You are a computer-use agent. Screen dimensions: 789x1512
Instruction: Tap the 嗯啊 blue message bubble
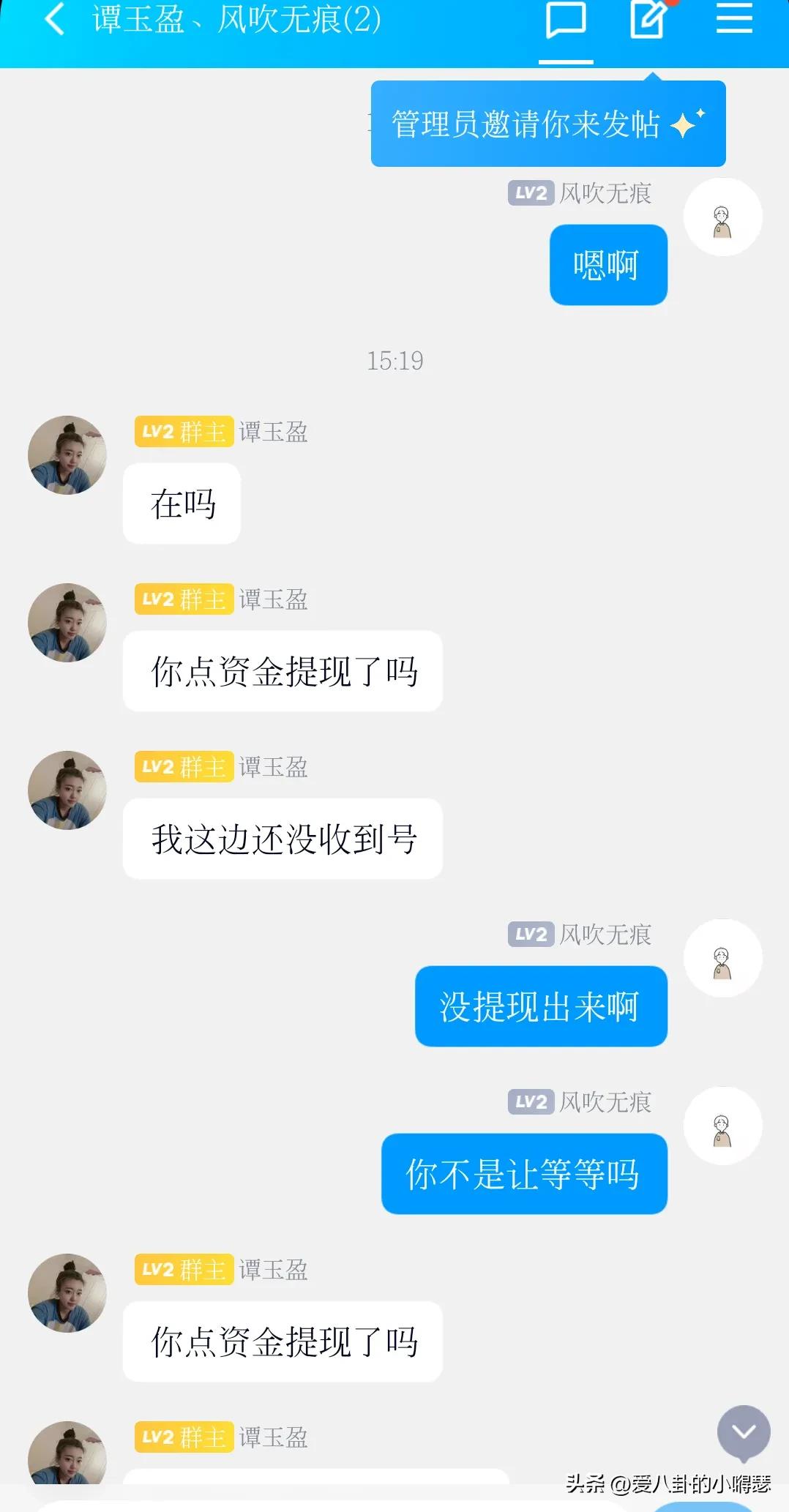click(608, 263)
